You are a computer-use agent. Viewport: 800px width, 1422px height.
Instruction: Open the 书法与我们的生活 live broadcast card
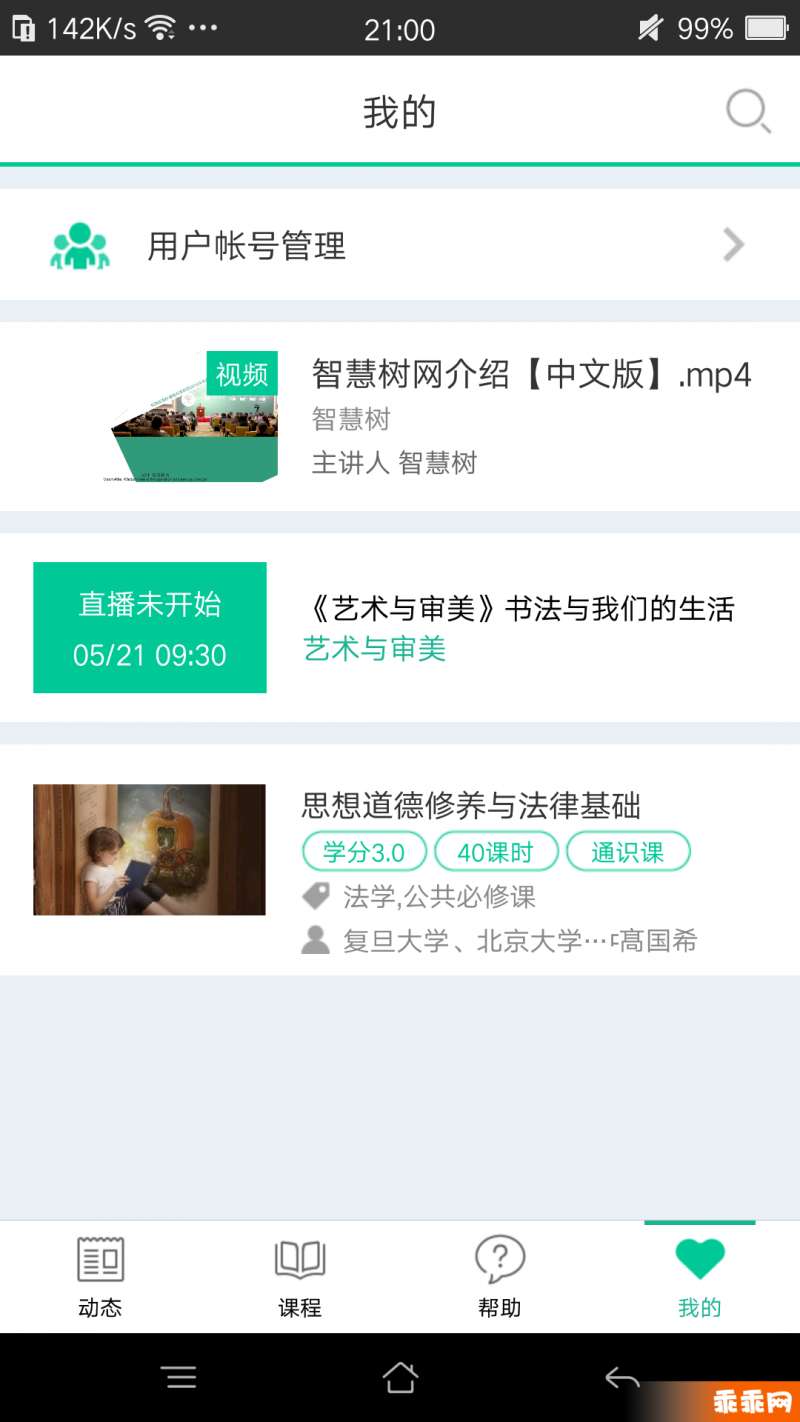tap(400, 627)
